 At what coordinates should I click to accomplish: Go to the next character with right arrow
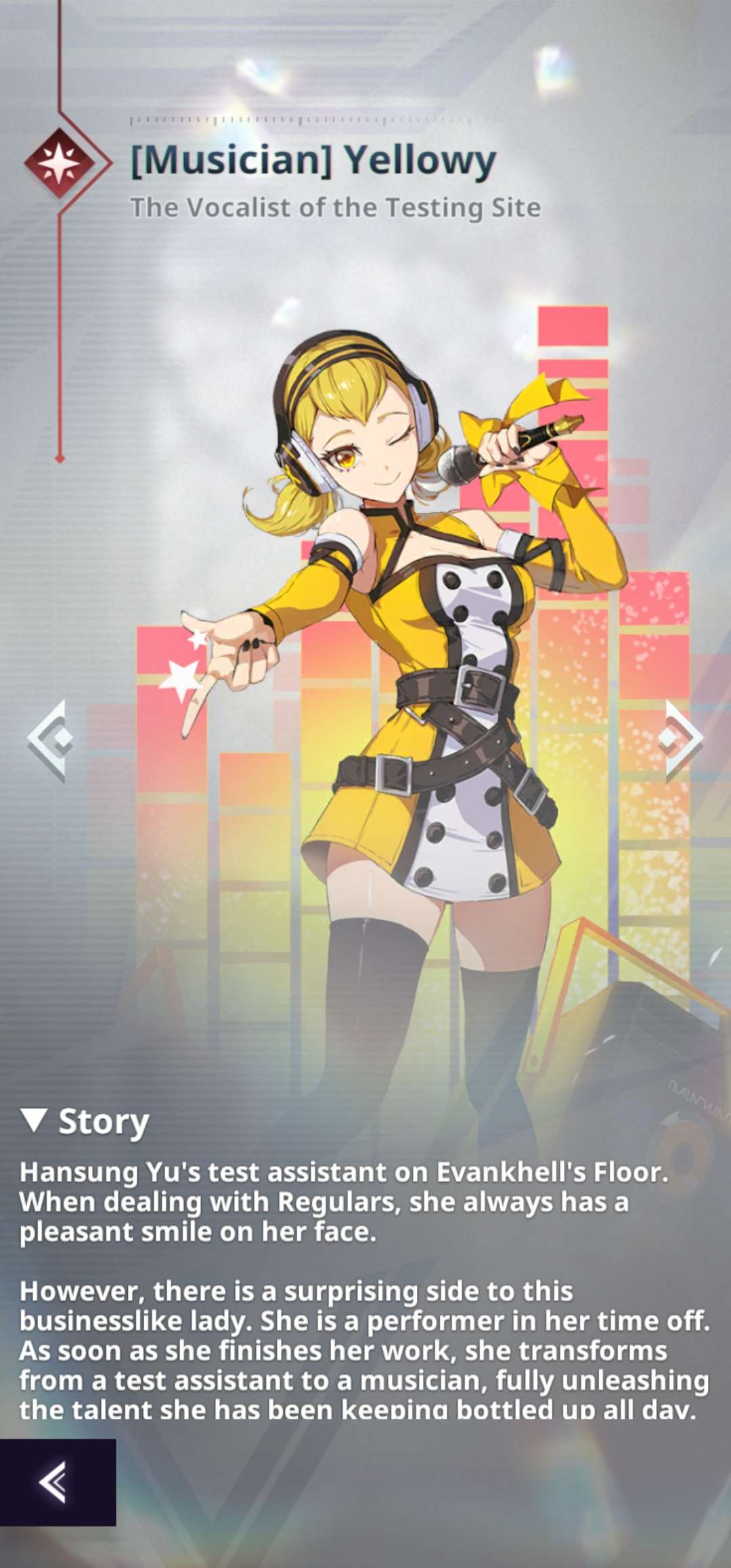[x=681, y=739]
